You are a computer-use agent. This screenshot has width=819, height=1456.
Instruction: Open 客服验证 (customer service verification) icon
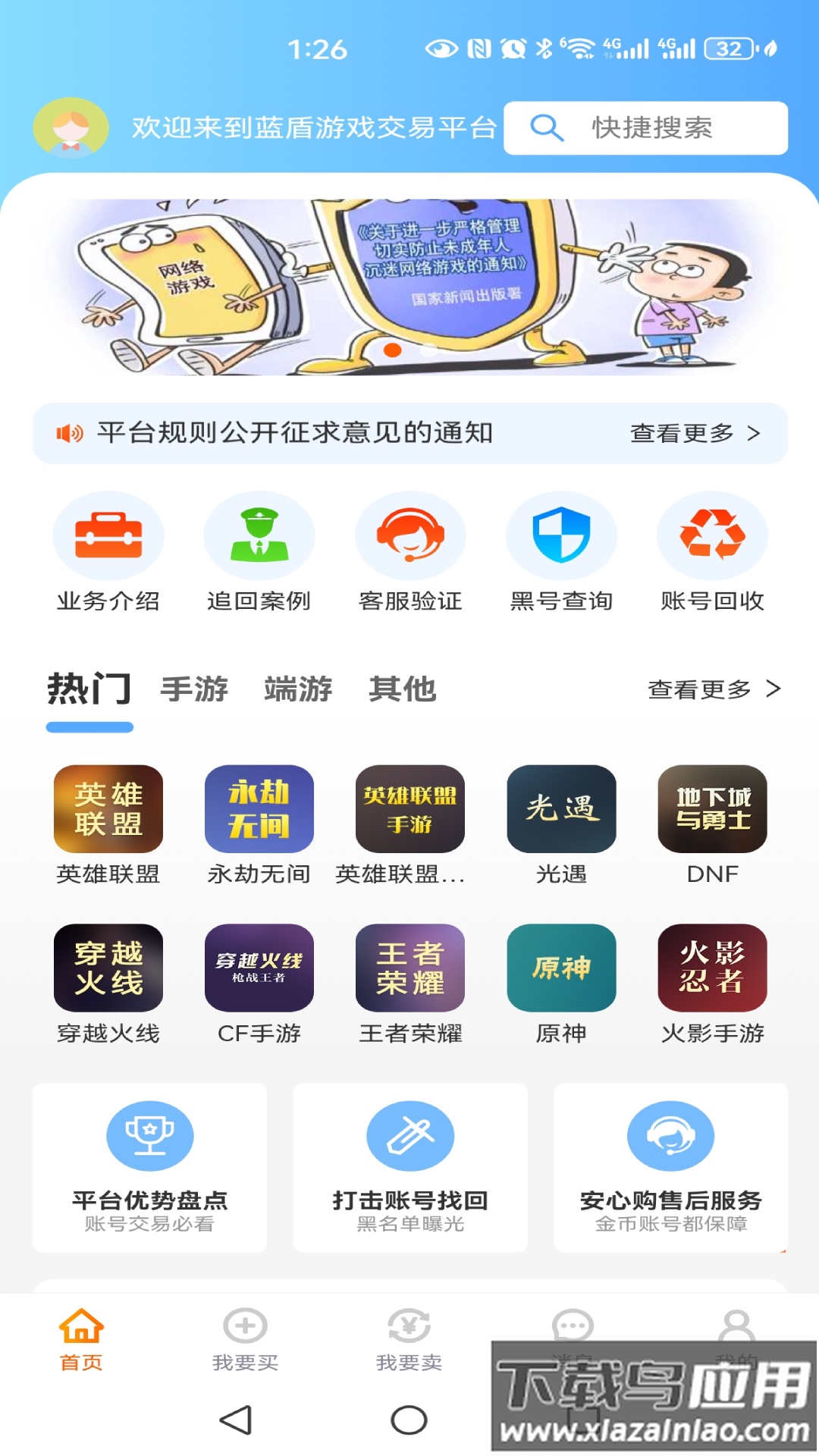(410, 535)
